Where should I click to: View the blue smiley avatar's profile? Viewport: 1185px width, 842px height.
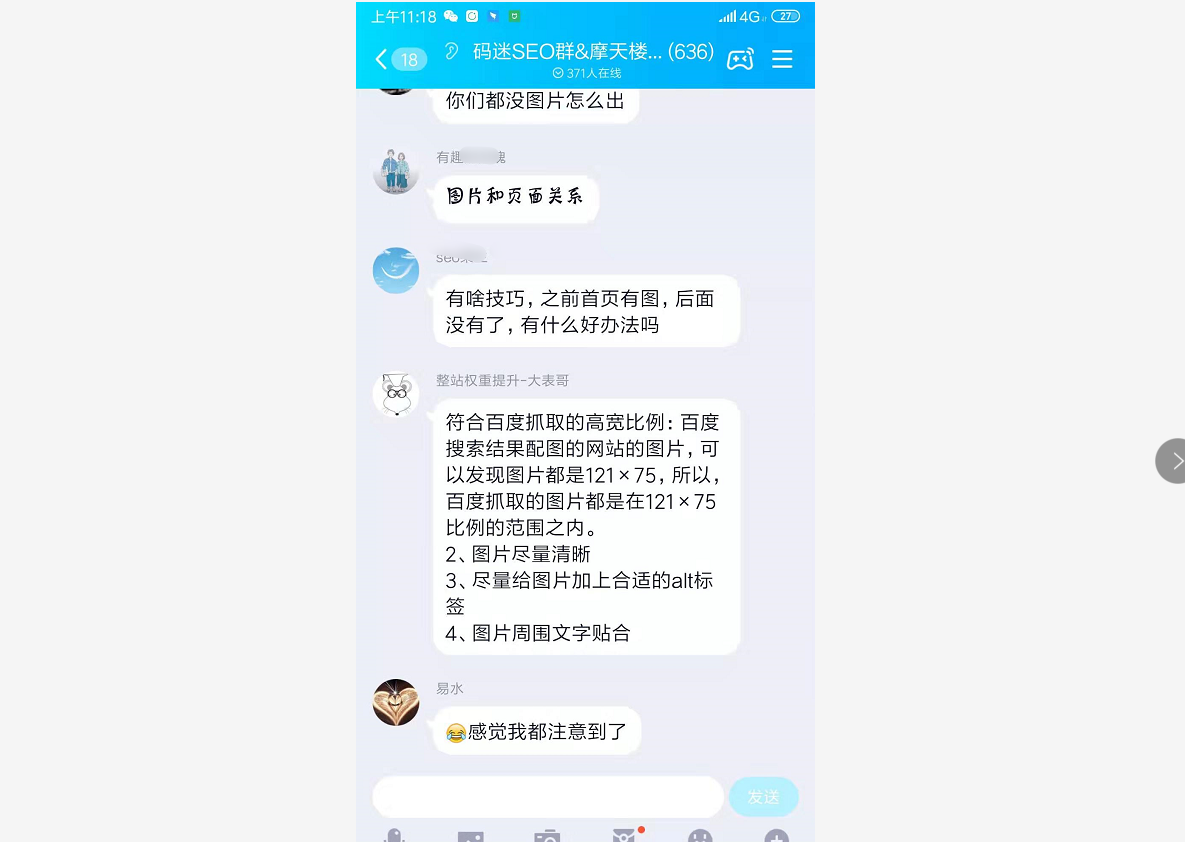[396, 270]
